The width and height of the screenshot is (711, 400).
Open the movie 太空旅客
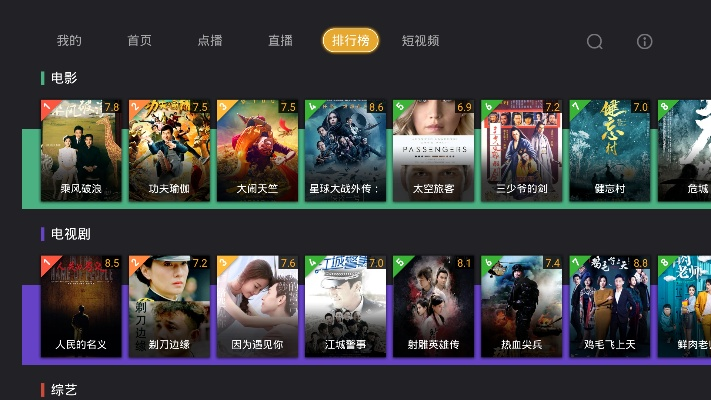tap(433, 150)
